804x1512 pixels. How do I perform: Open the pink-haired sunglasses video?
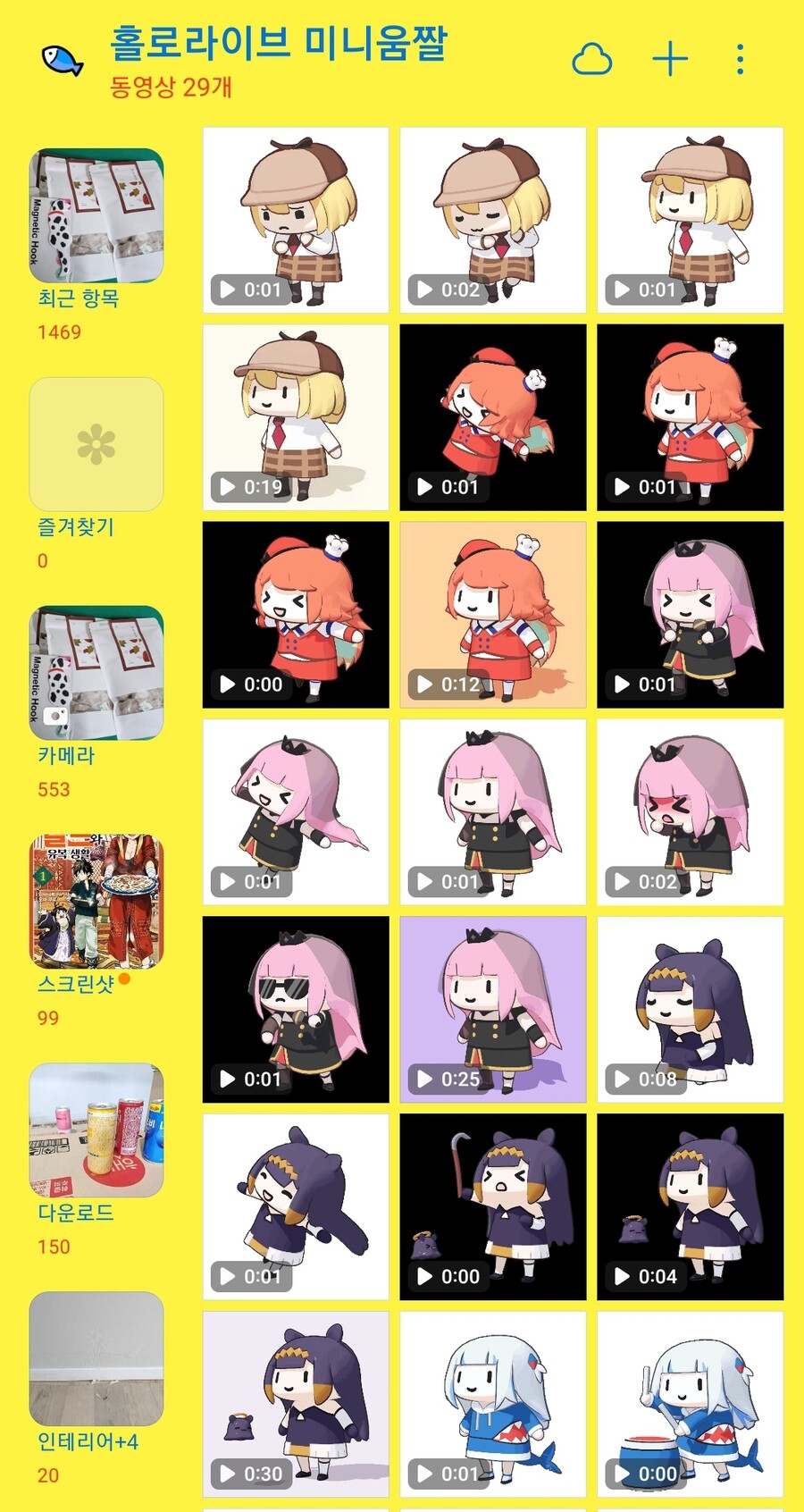pos(296,1009)
